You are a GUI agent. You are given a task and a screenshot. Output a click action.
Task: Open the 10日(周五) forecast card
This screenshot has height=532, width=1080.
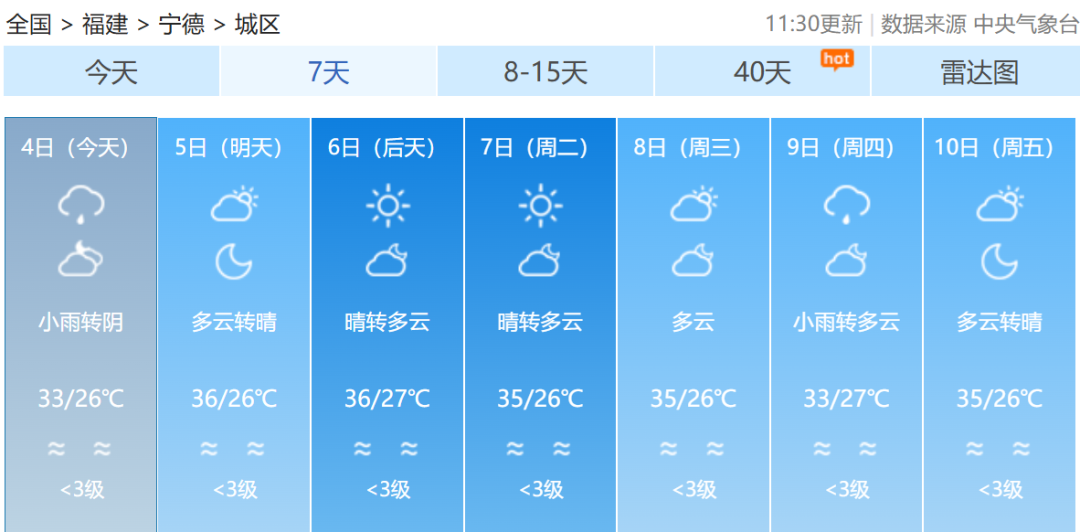[999, 320]
